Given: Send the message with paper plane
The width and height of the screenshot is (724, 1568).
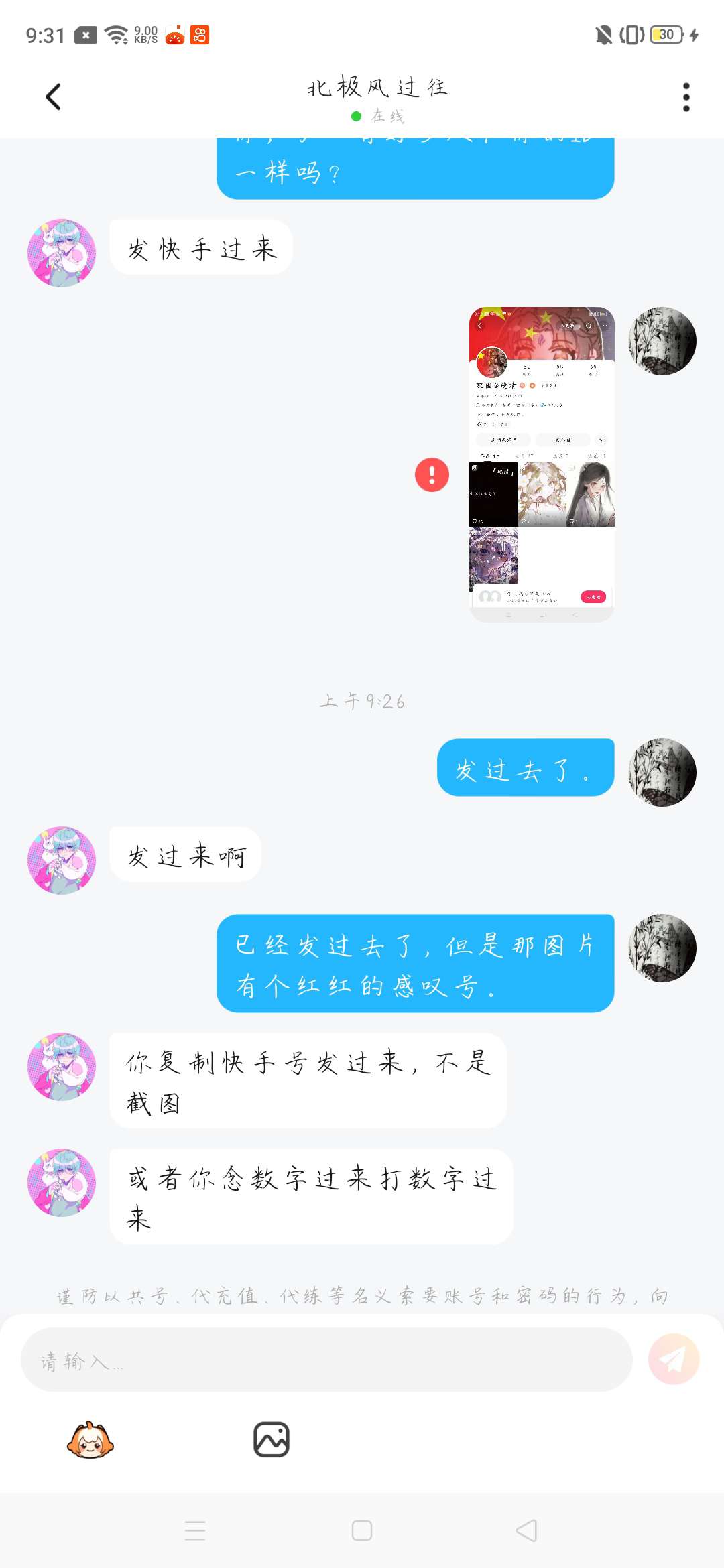Looking at the screenshot, I should 673,1359.
